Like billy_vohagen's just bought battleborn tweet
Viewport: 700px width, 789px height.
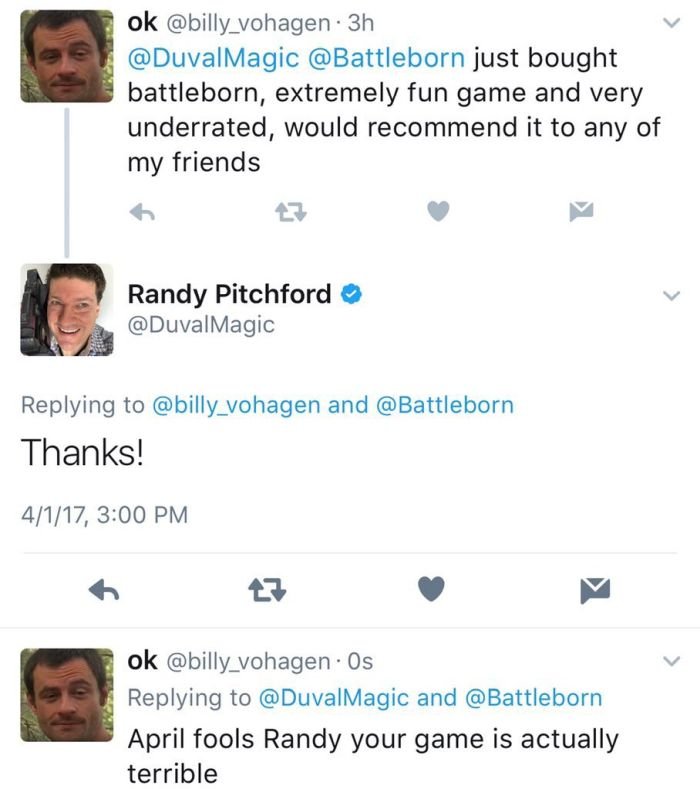[437, 212]
